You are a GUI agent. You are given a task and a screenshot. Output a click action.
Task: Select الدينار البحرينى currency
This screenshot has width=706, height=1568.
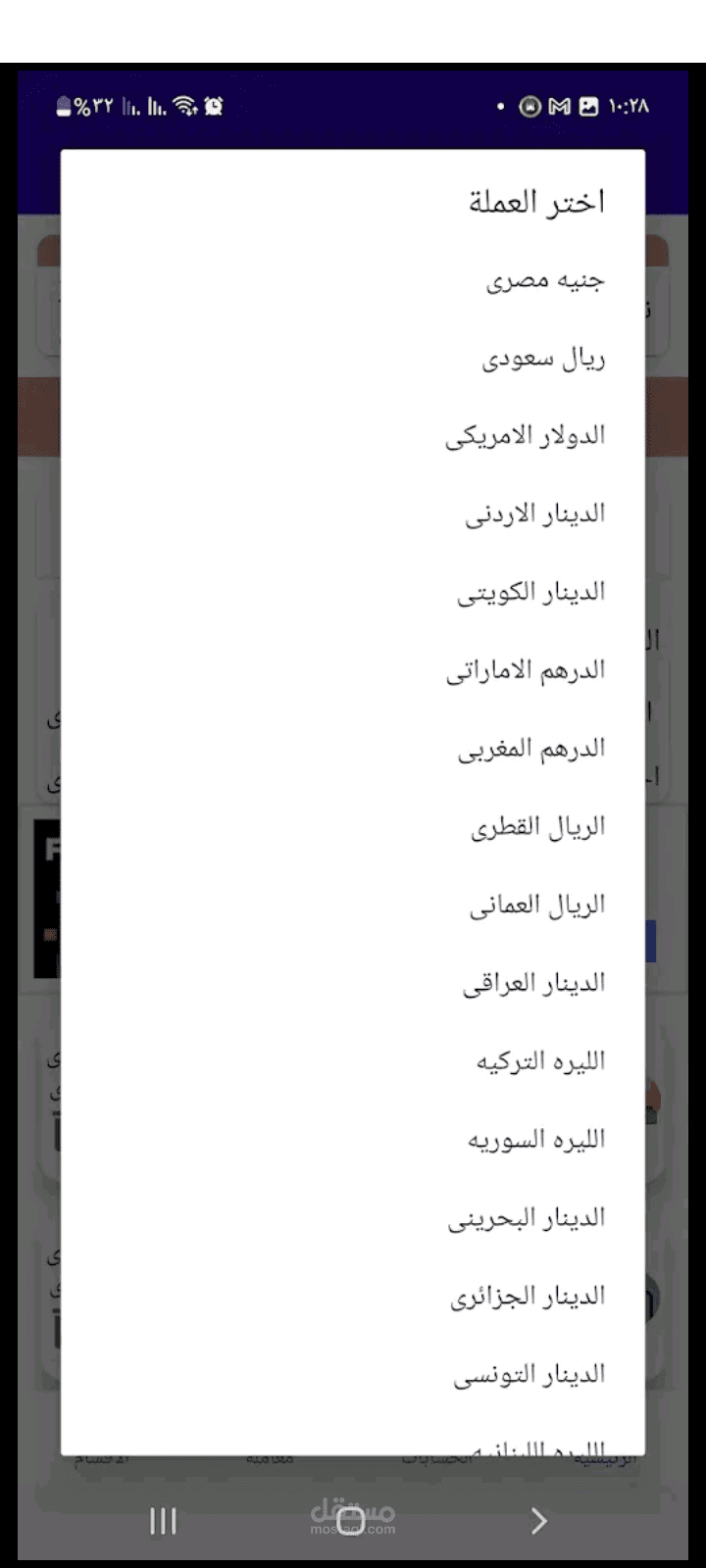pyautogui.click(x=527, y=1218)
